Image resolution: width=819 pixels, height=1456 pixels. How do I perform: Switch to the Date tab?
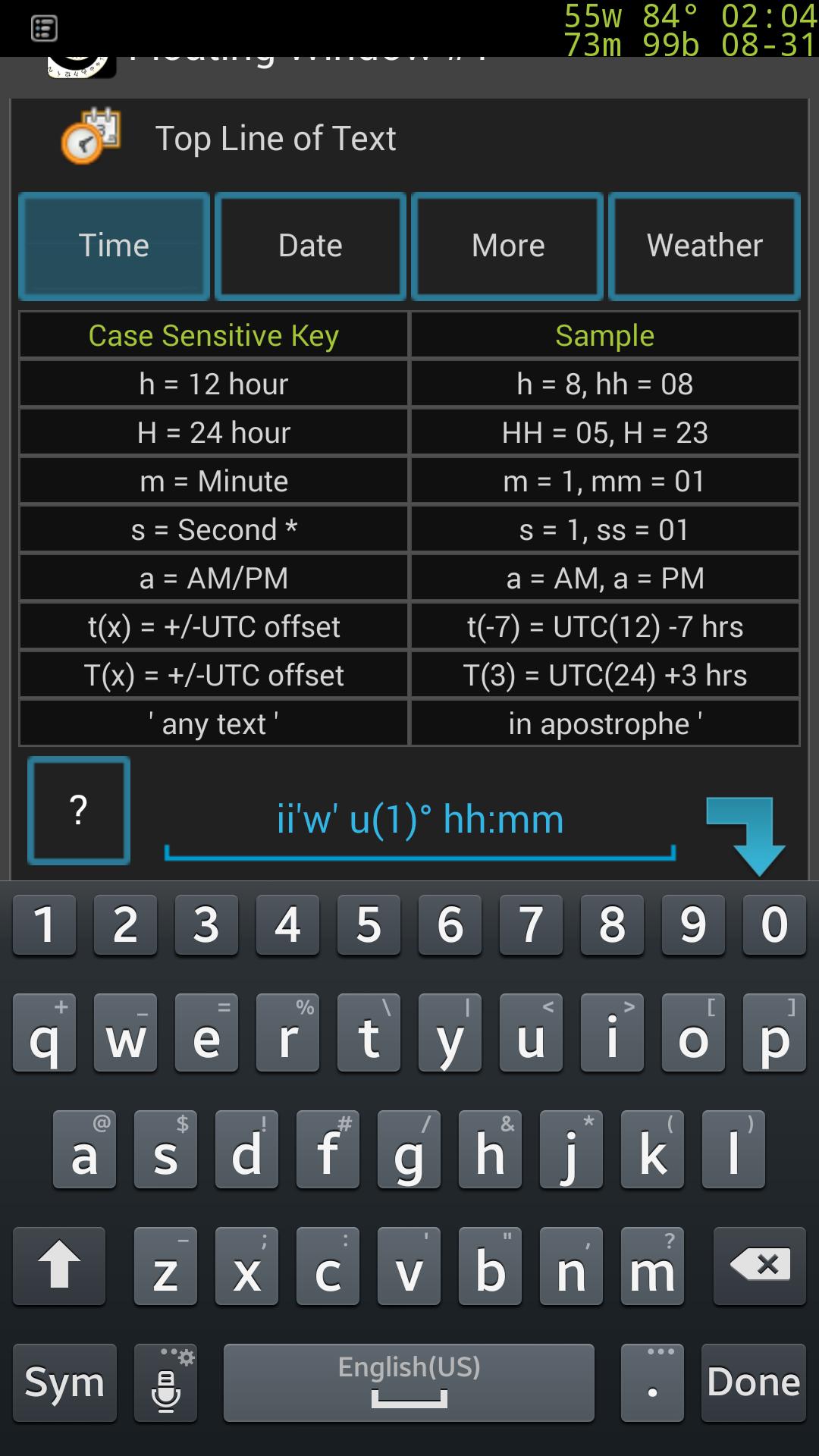click(x=310, y=246)
